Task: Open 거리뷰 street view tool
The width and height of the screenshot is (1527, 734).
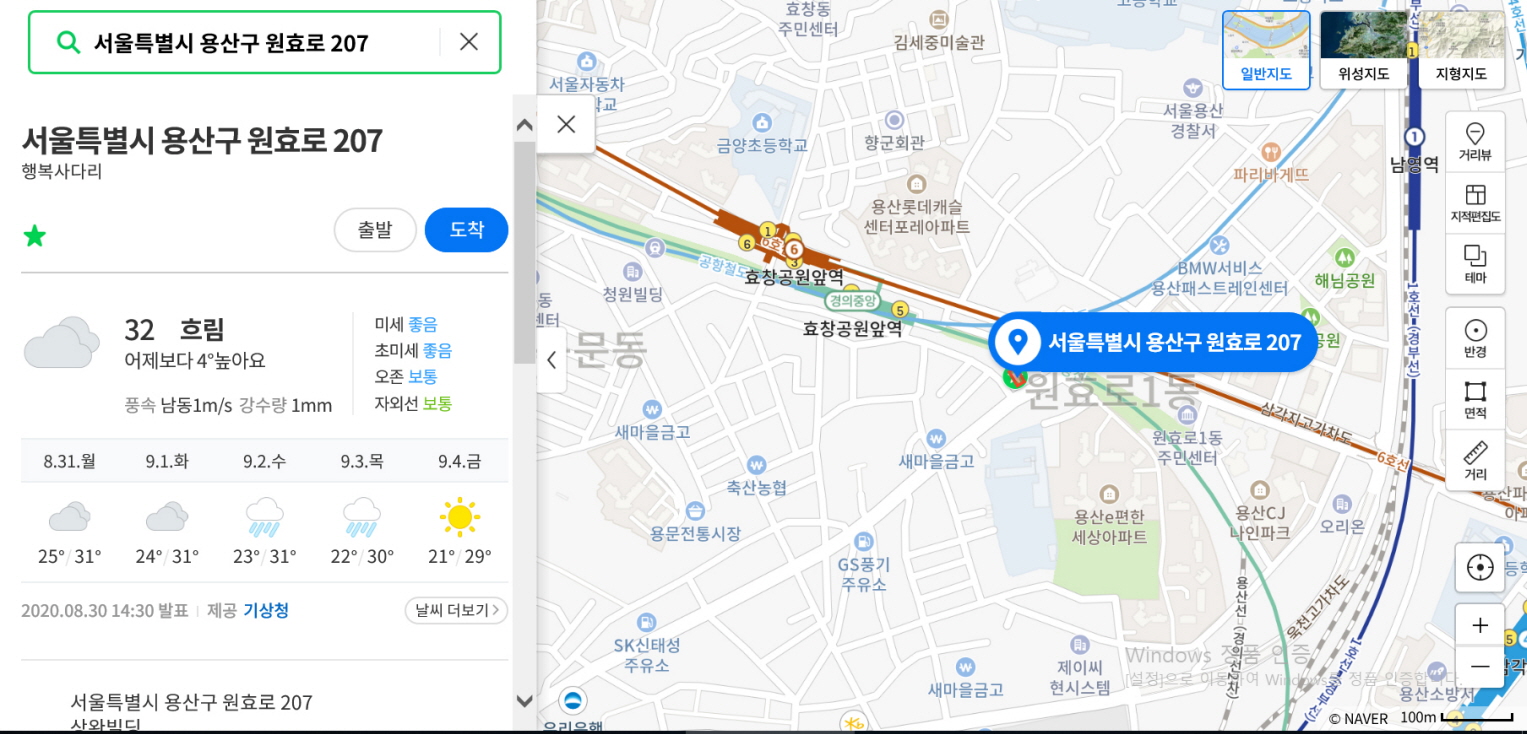Action: (x=1475, y=142)
